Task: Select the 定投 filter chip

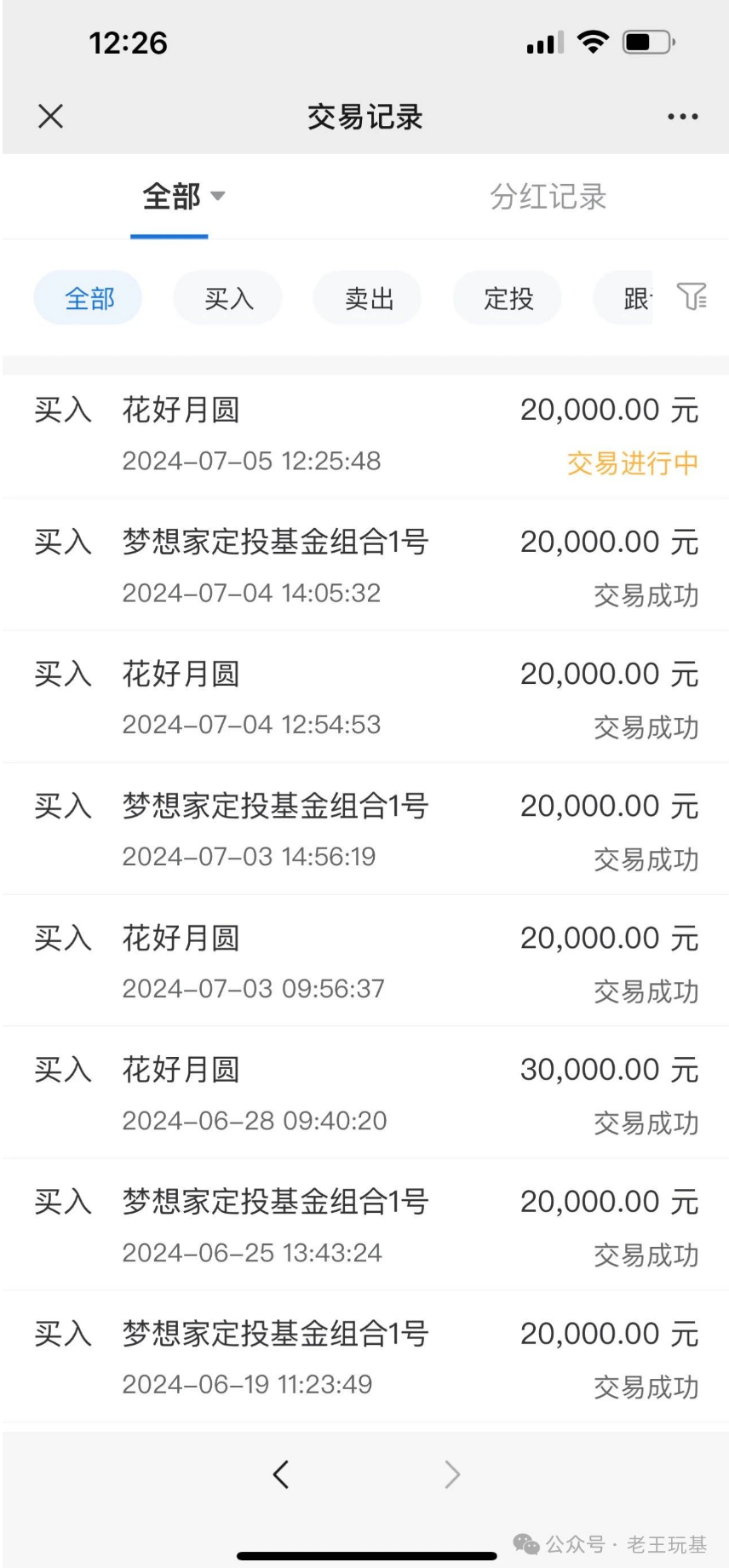Action: point(508,298)
